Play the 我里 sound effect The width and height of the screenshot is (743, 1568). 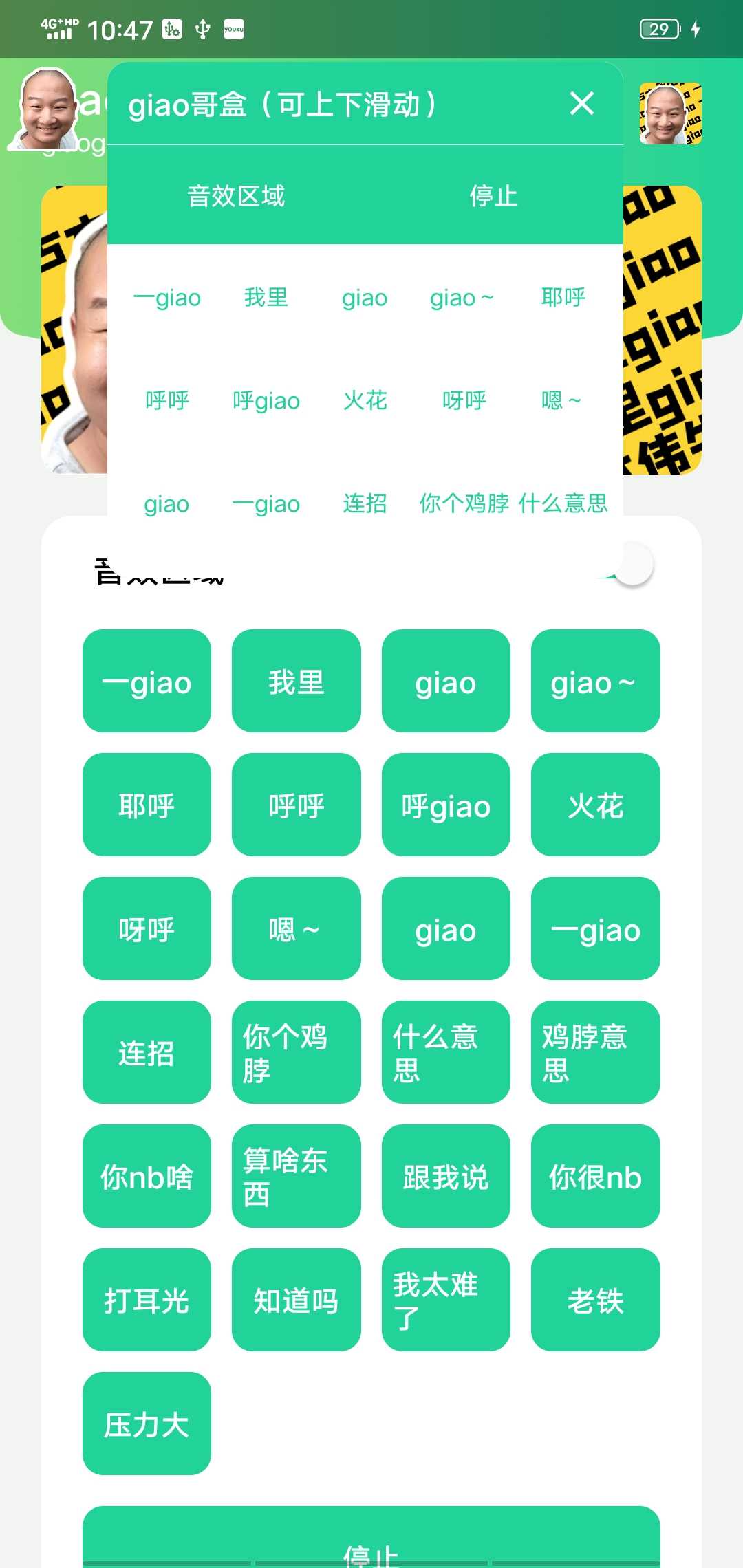[x=296, y=679]
